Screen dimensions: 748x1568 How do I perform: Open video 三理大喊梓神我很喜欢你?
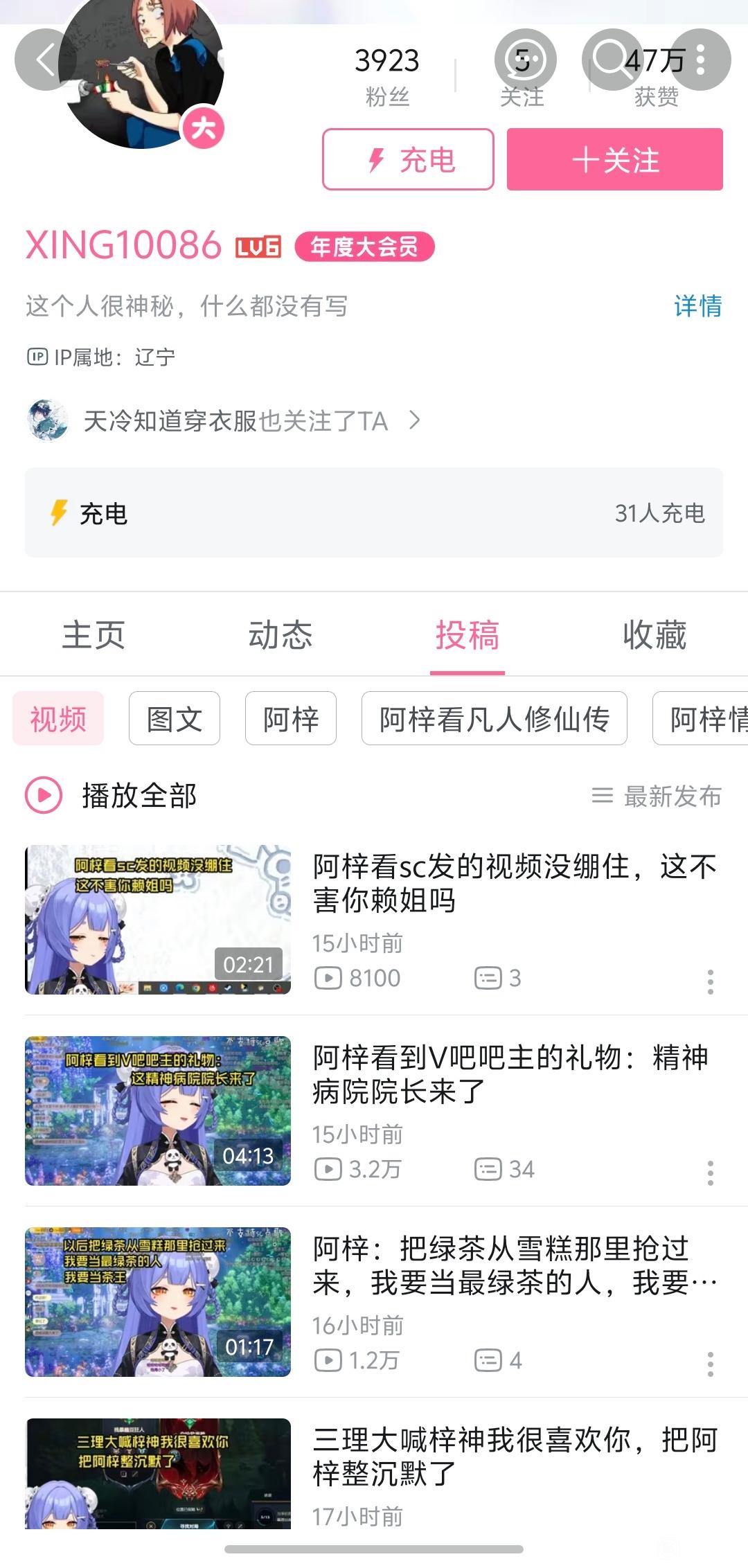pos(514,1456)
